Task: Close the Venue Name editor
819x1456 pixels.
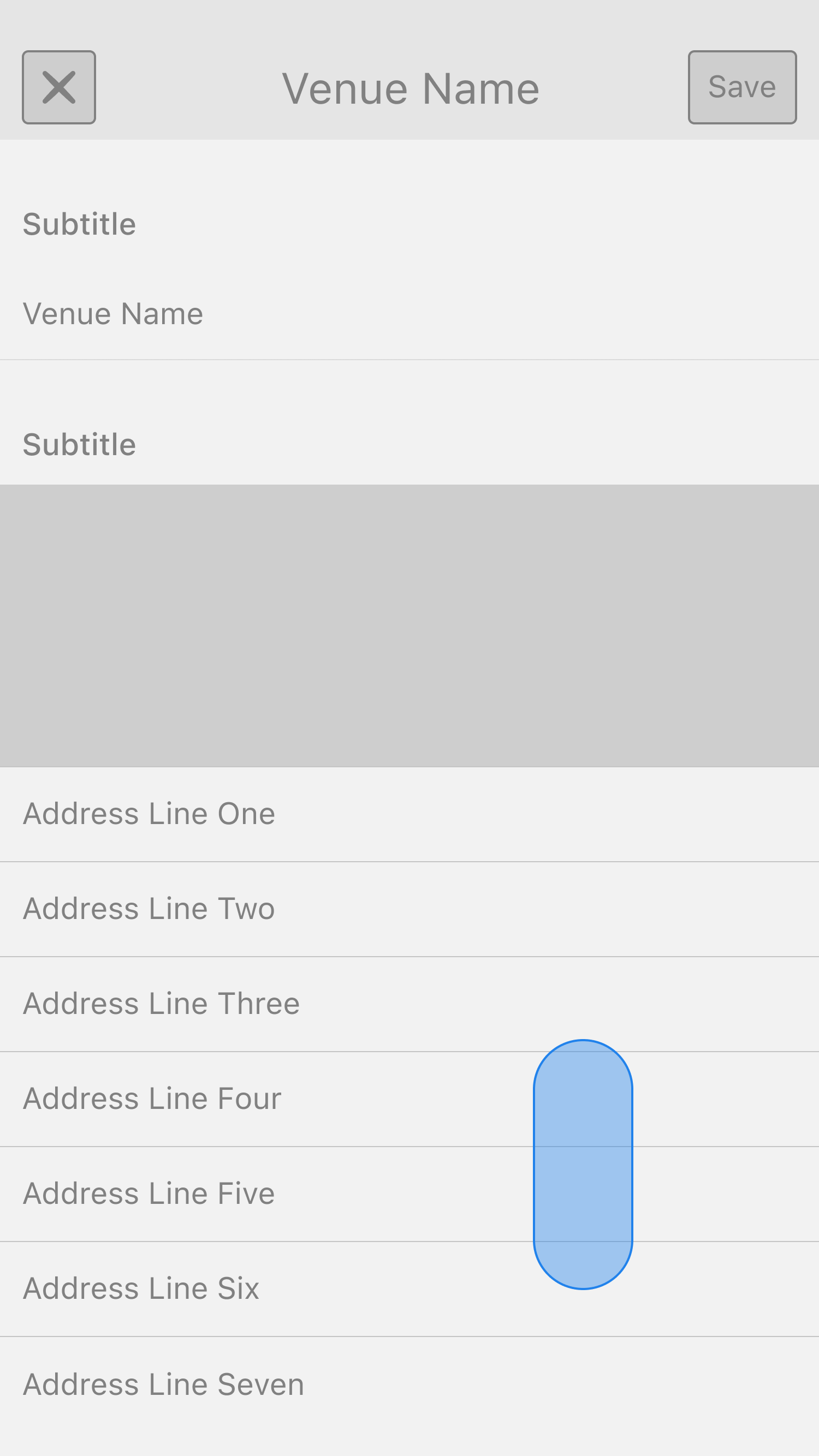Action: [59, 87]
